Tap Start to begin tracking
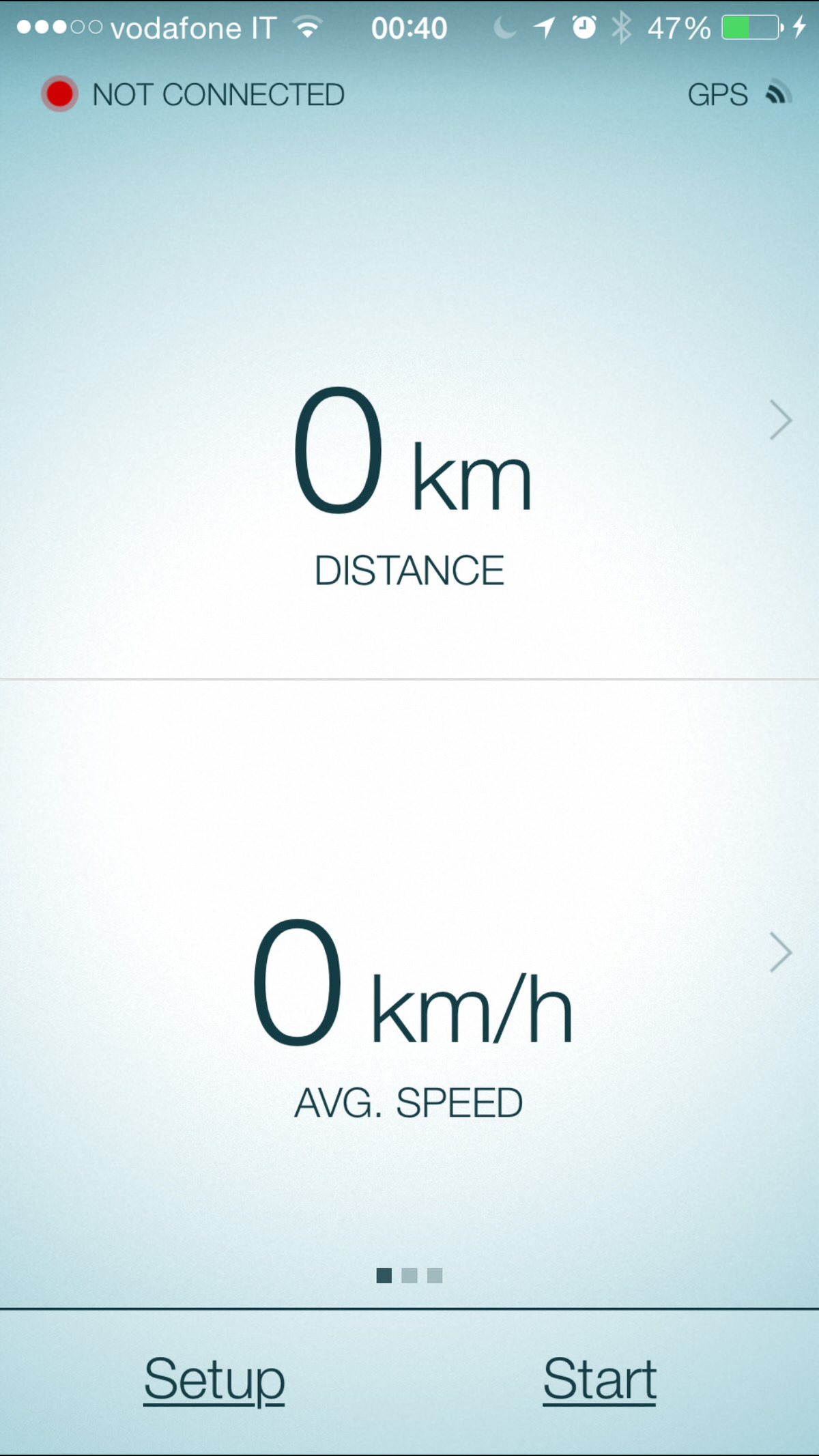Image resolution: width=819 pixels, height=1456 pixels. tap(599, 1379)
